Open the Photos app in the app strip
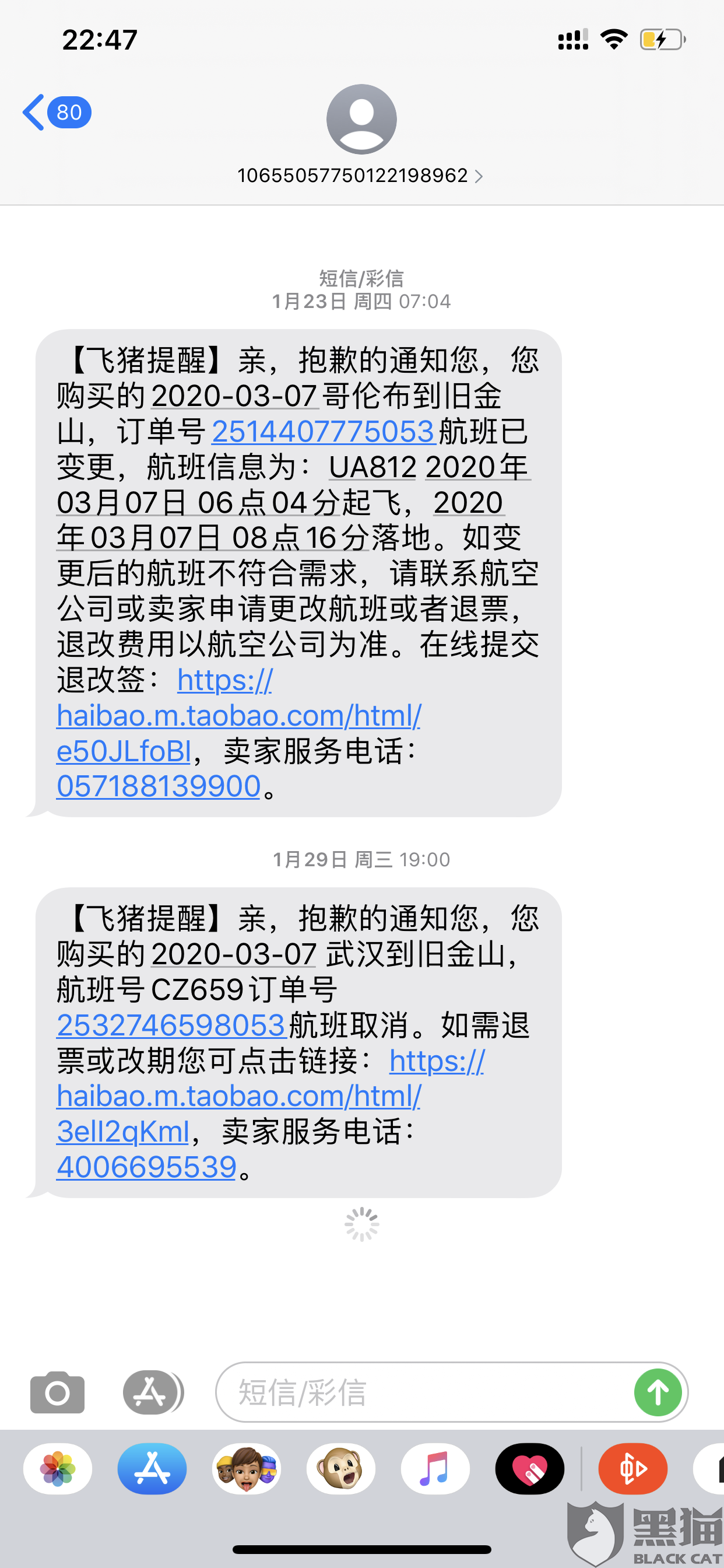This screenshot has height=1568, width=724. [x=58, y=1469]
